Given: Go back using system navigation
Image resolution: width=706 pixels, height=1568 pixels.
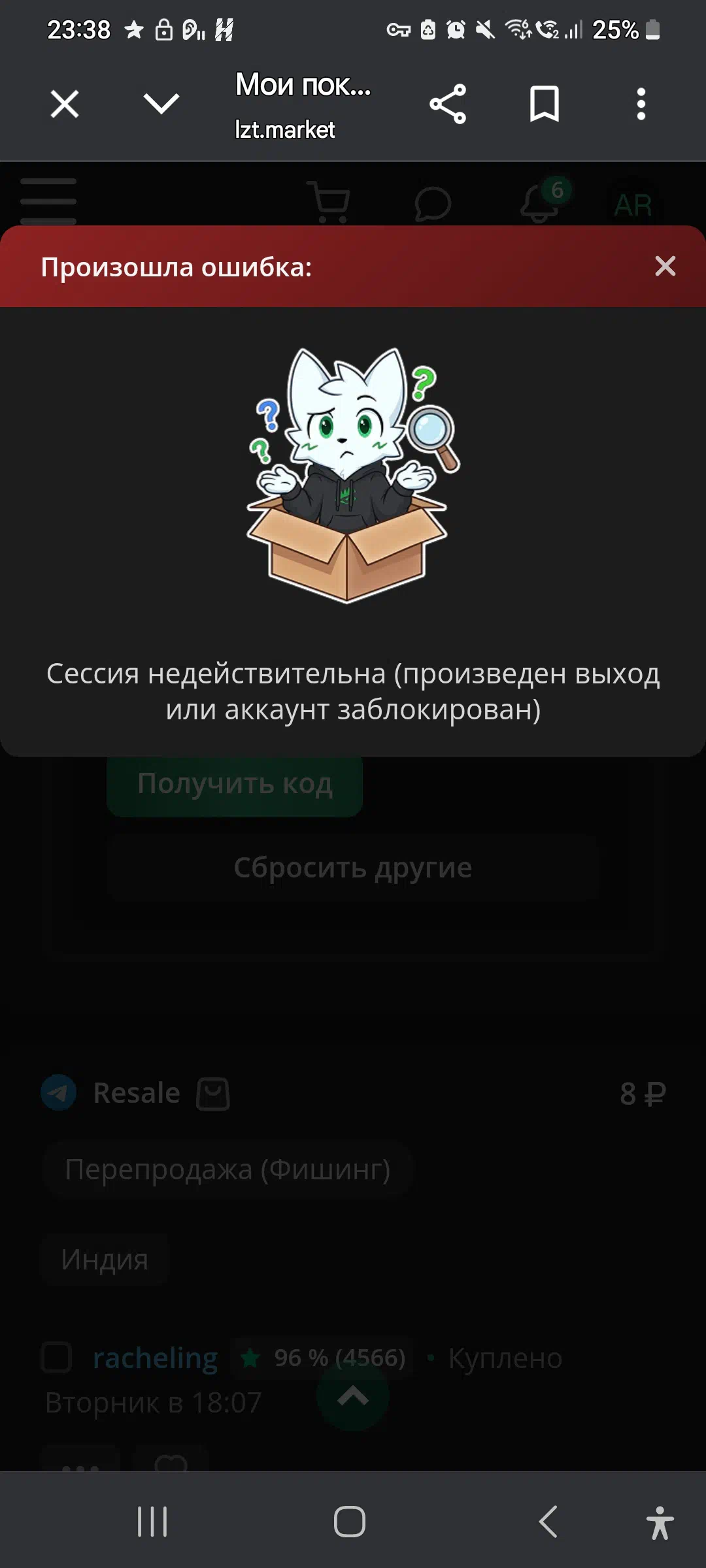Looking at the screenshot, I should pos(548,1522).
